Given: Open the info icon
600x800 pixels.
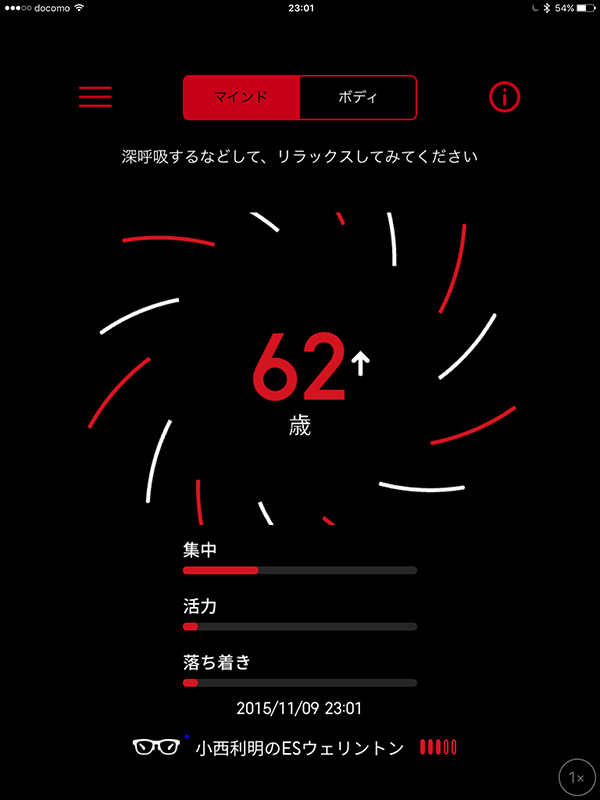Looking at the screenshot, I should tap(506, 97).
